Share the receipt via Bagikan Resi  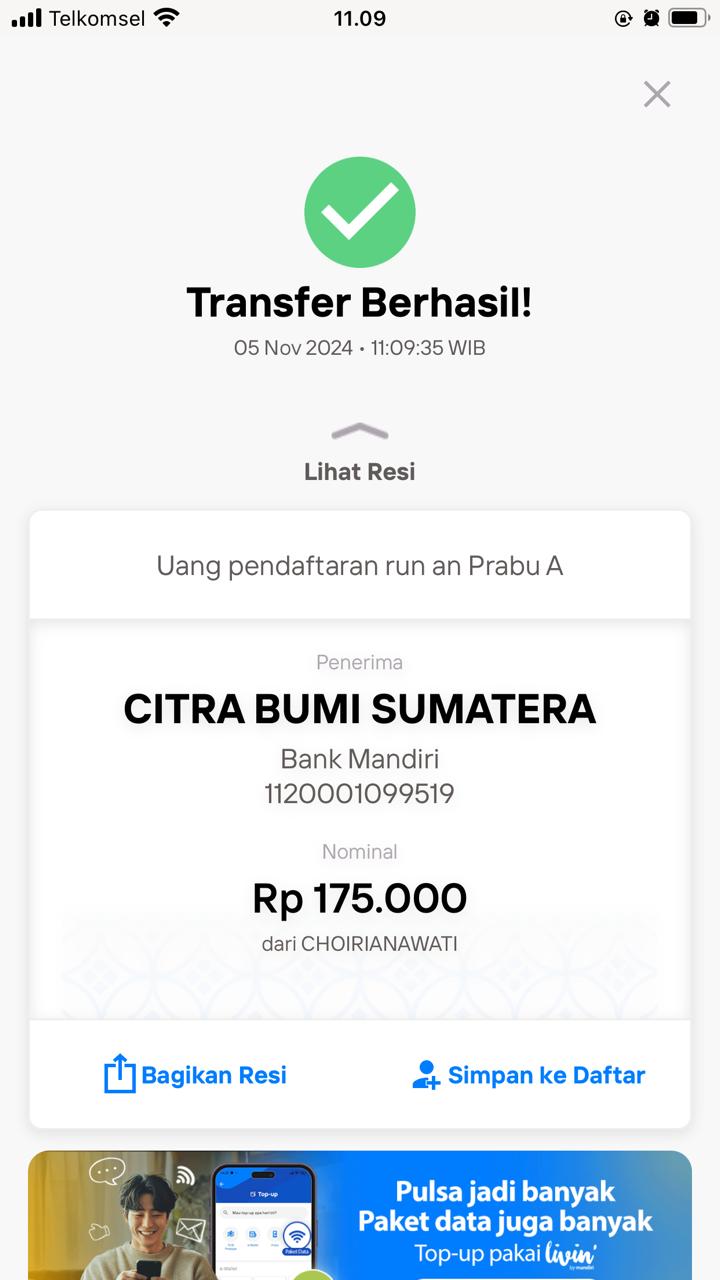click(195, 1075)
